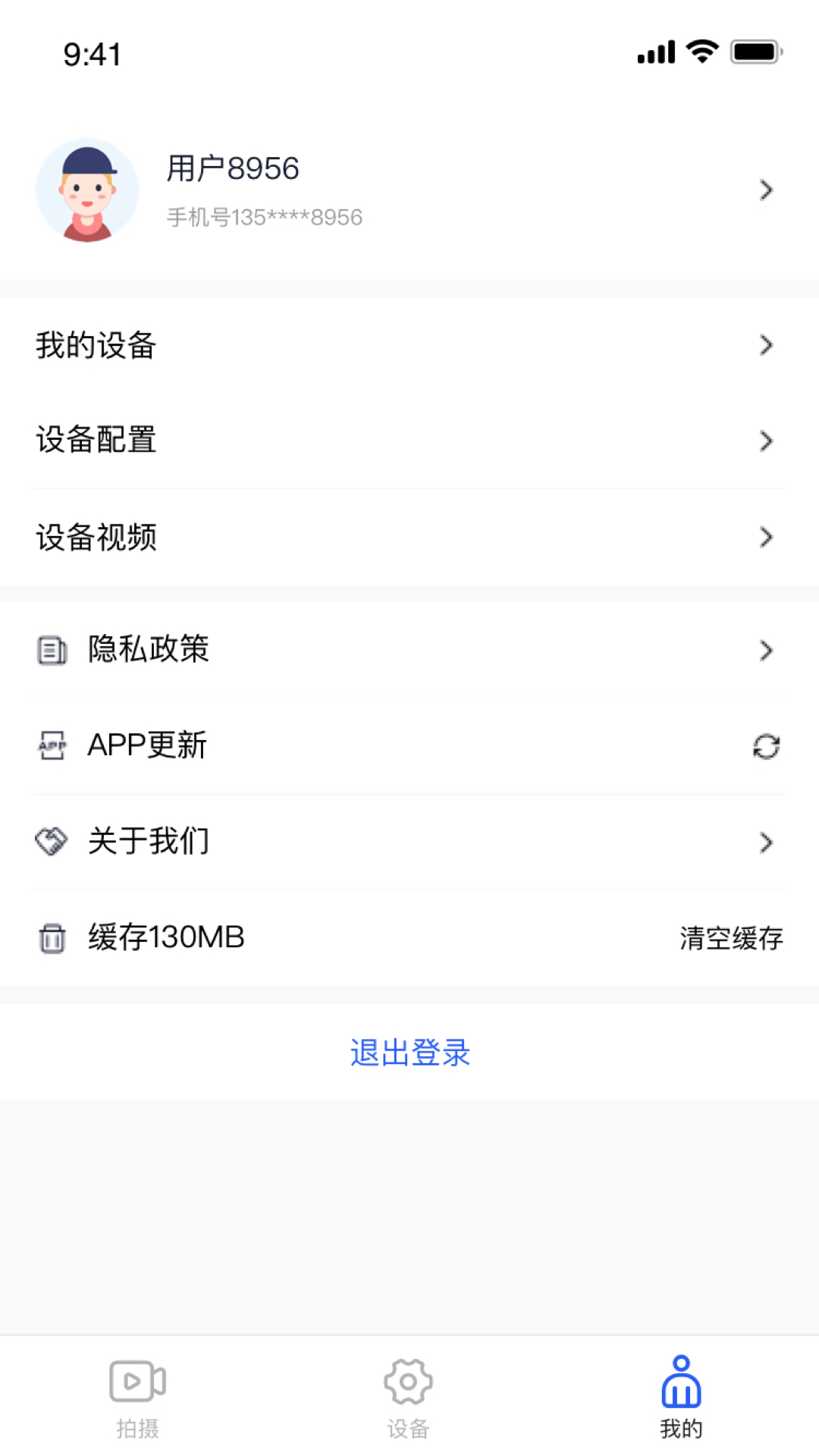The image size is (819, 1456).
Task: Open the 设备视频 row via its chevron
Action: pos(766,537)
